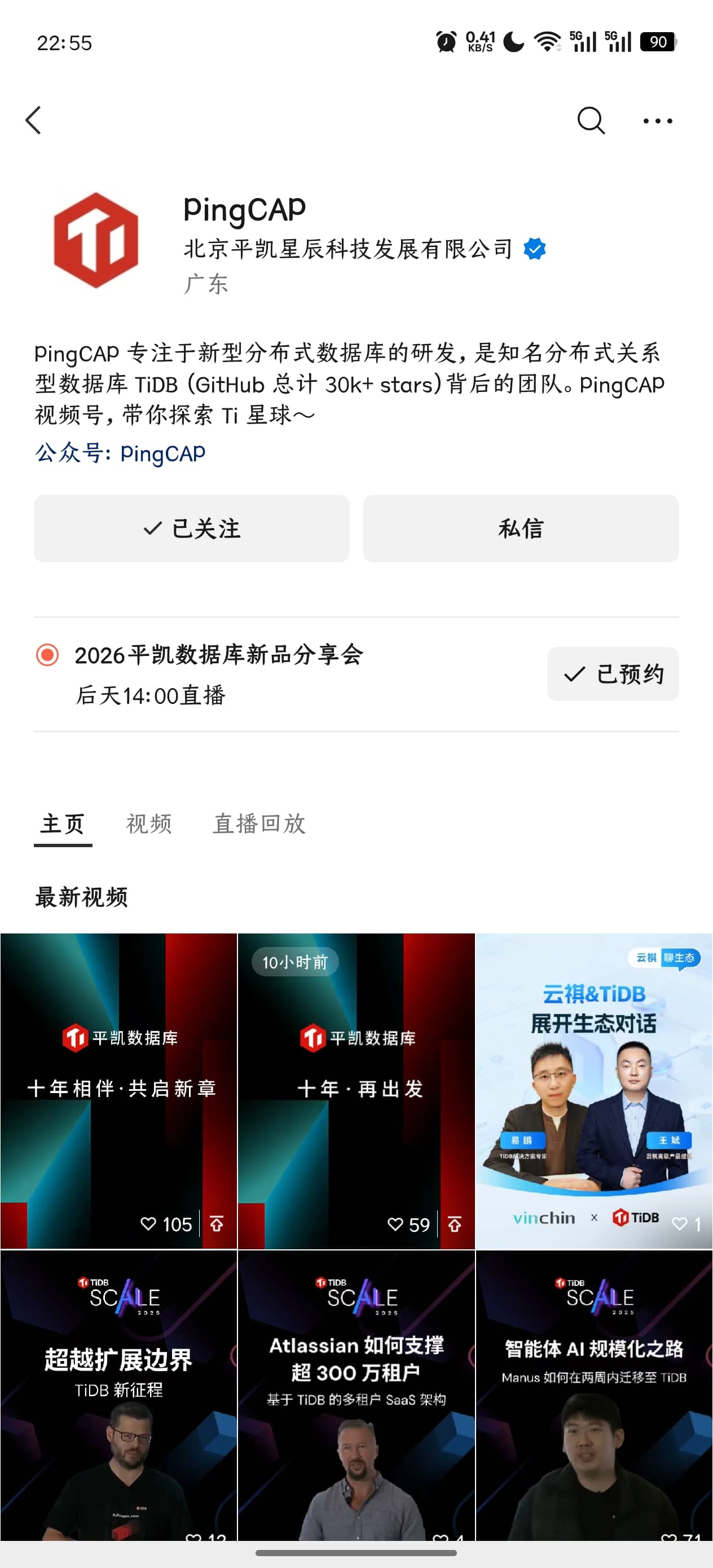713x1568 pixels.
Task: Watch the 超越扩展边界 TiDB 新征程 video
Action: click(x=118, y=1394)
